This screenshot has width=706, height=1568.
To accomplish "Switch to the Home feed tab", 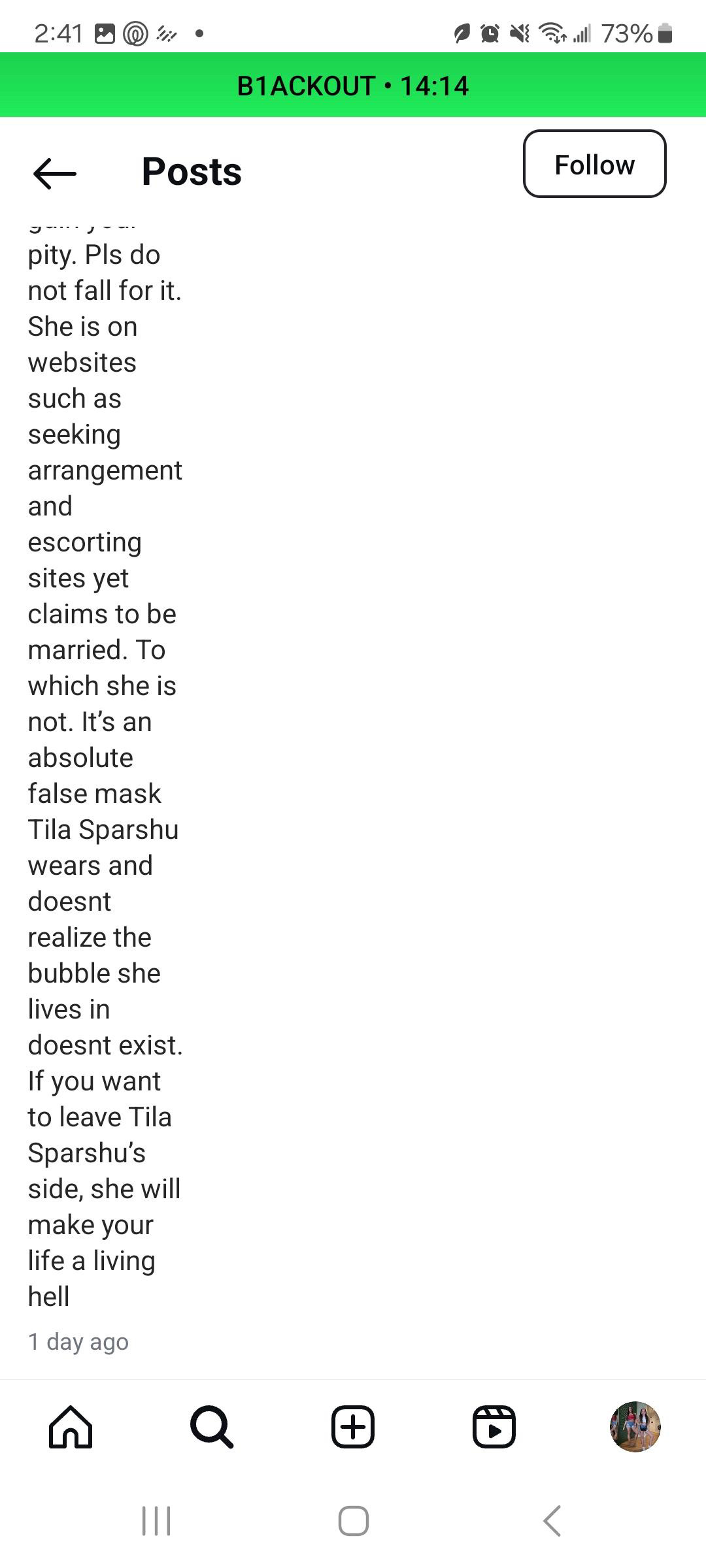I will (x=71, y=1427).
